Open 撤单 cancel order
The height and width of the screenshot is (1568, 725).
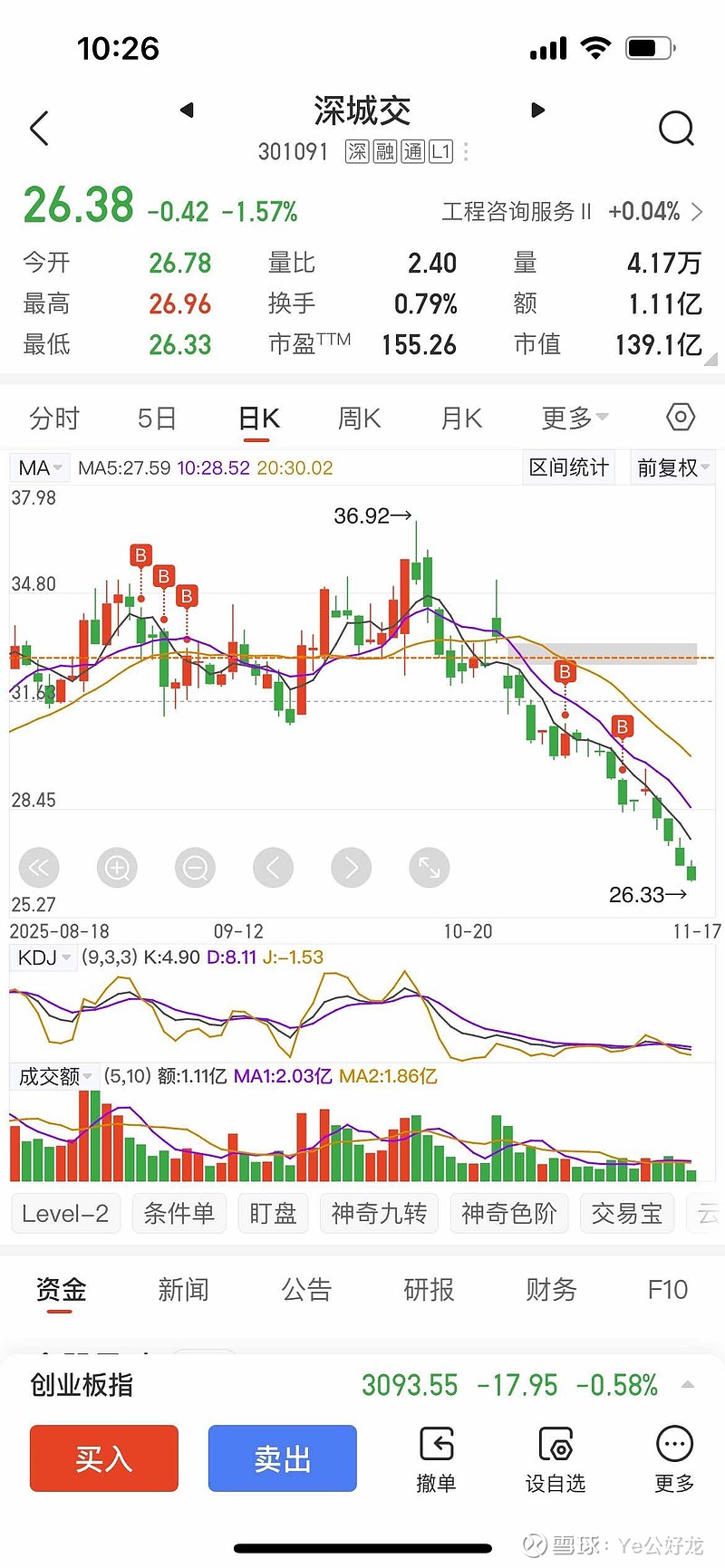(x=436, y=1459)
